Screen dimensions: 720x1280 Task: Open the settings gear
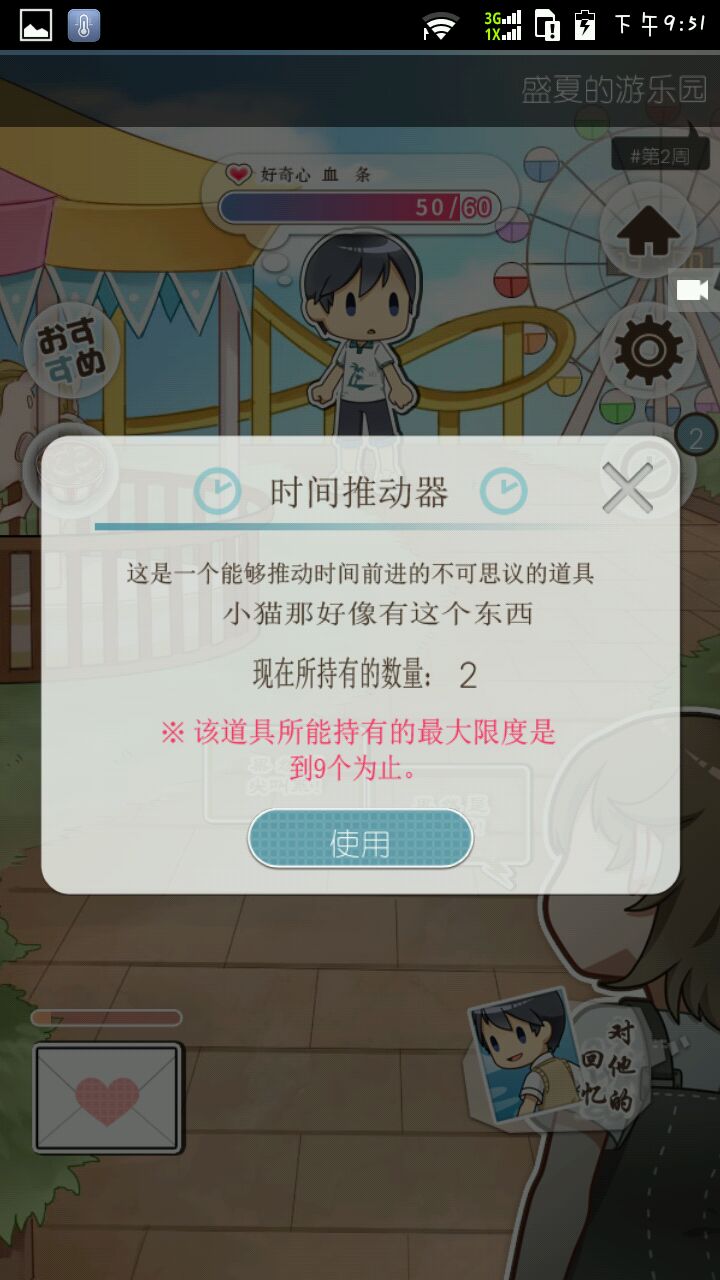coord(648,350)
